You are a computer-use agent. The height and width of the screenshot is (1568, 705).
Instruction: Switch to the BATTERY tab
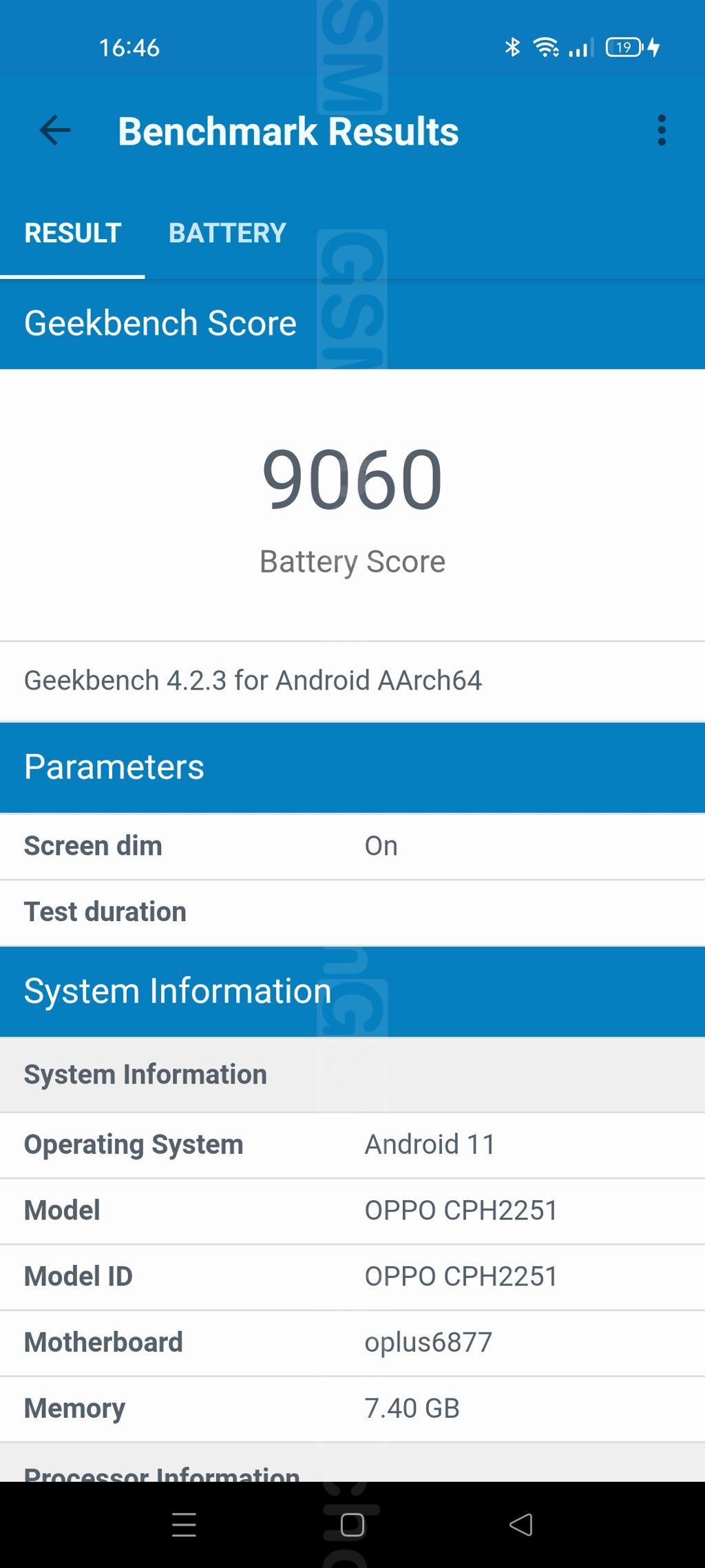(227, 233)
